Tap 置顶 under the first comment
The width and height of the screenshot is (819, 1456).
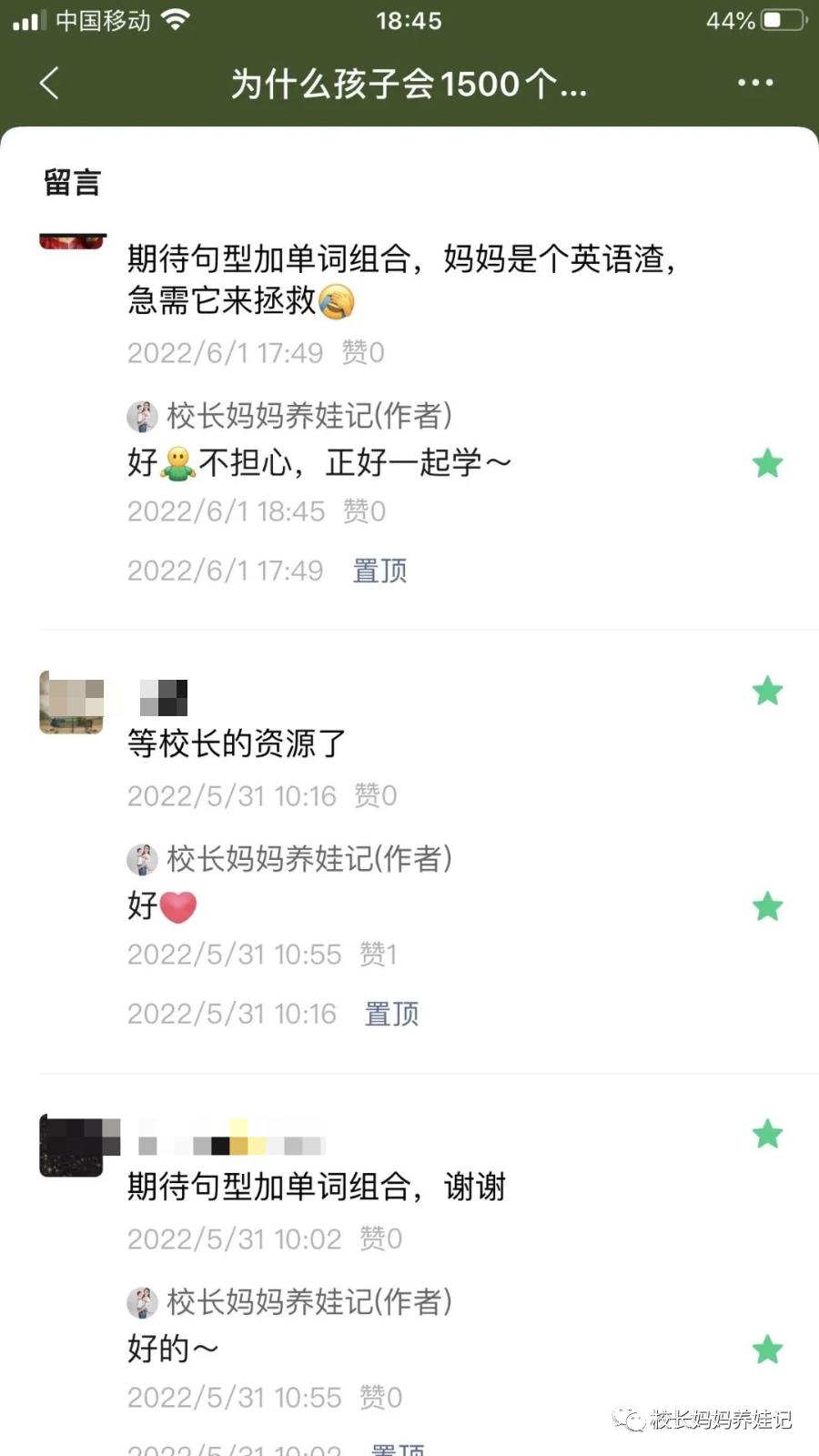380,571
